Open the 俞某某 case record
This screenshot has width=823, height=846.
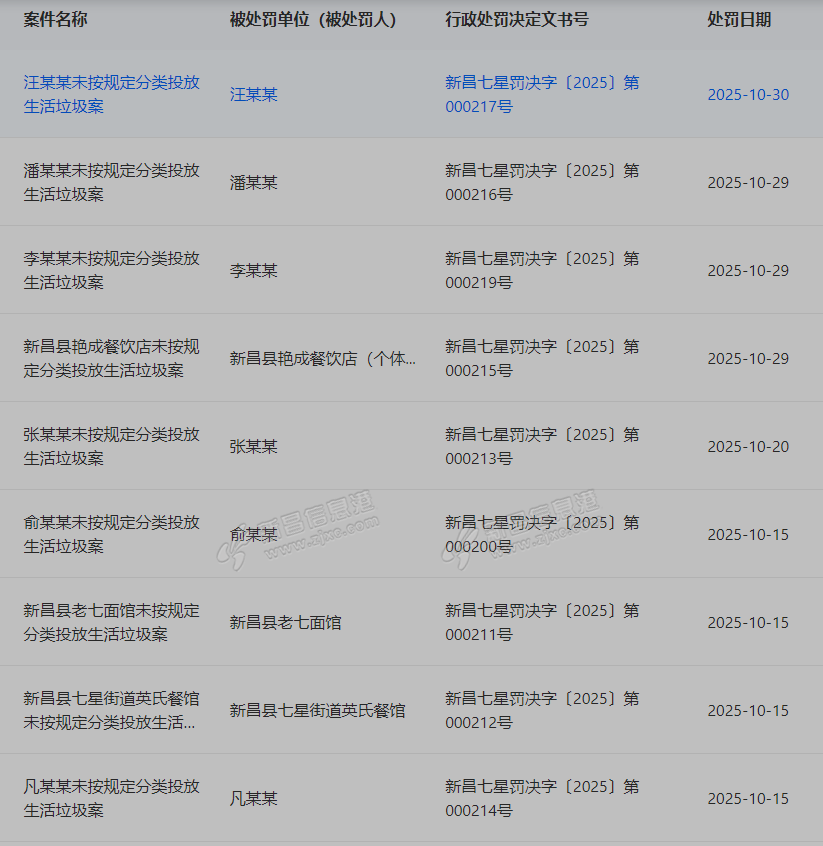pos(111,534)
